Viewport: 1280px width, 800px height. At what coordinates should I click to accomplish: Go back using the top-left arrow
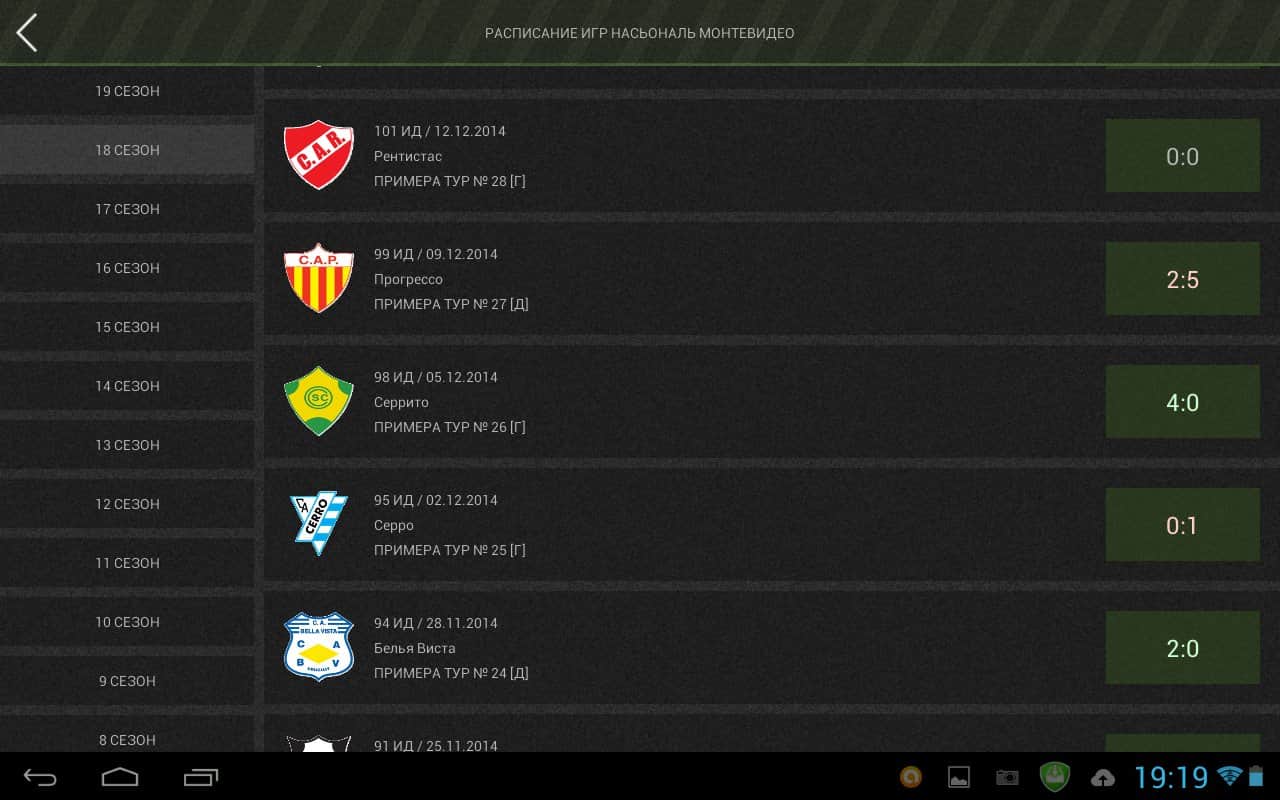click(27, 33)
